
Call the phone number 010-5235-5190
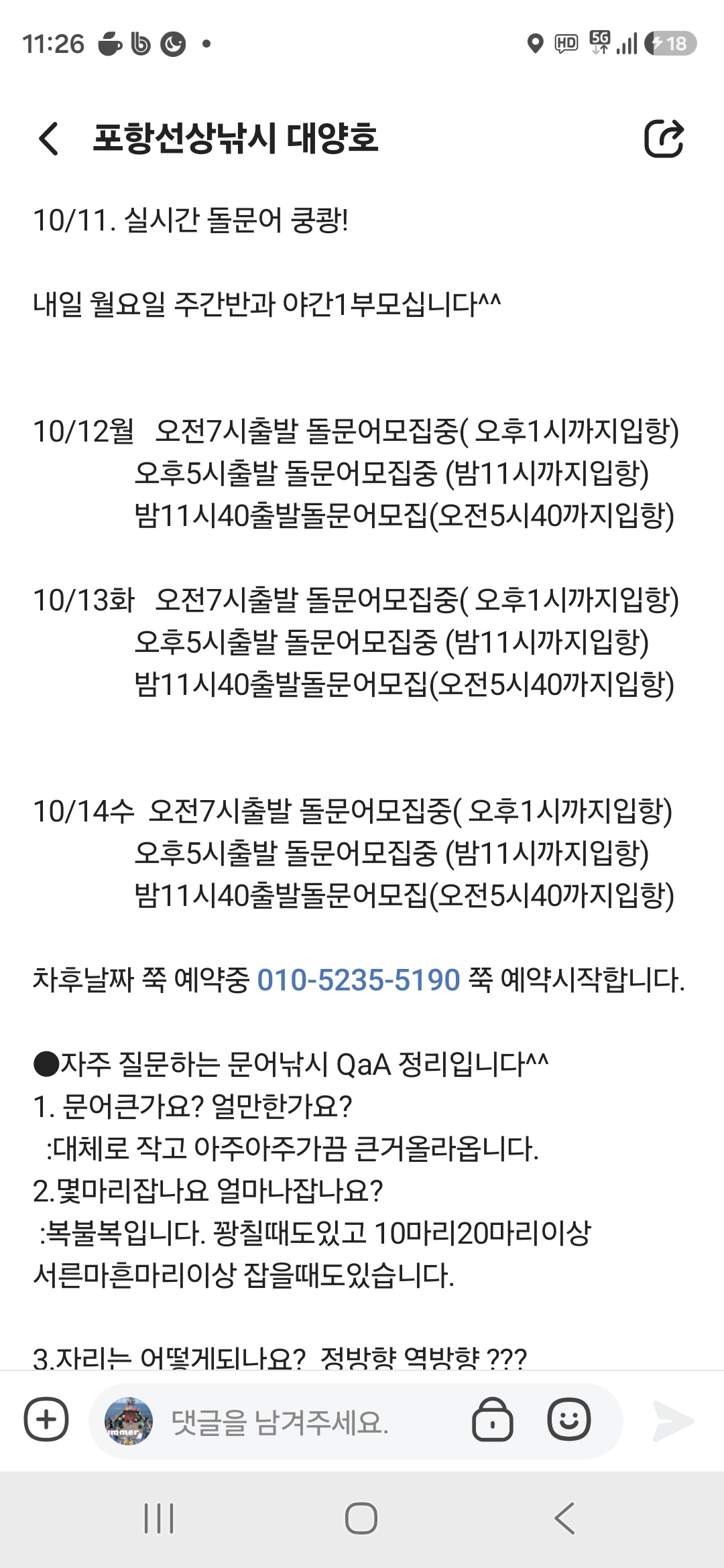coord(359,980)
